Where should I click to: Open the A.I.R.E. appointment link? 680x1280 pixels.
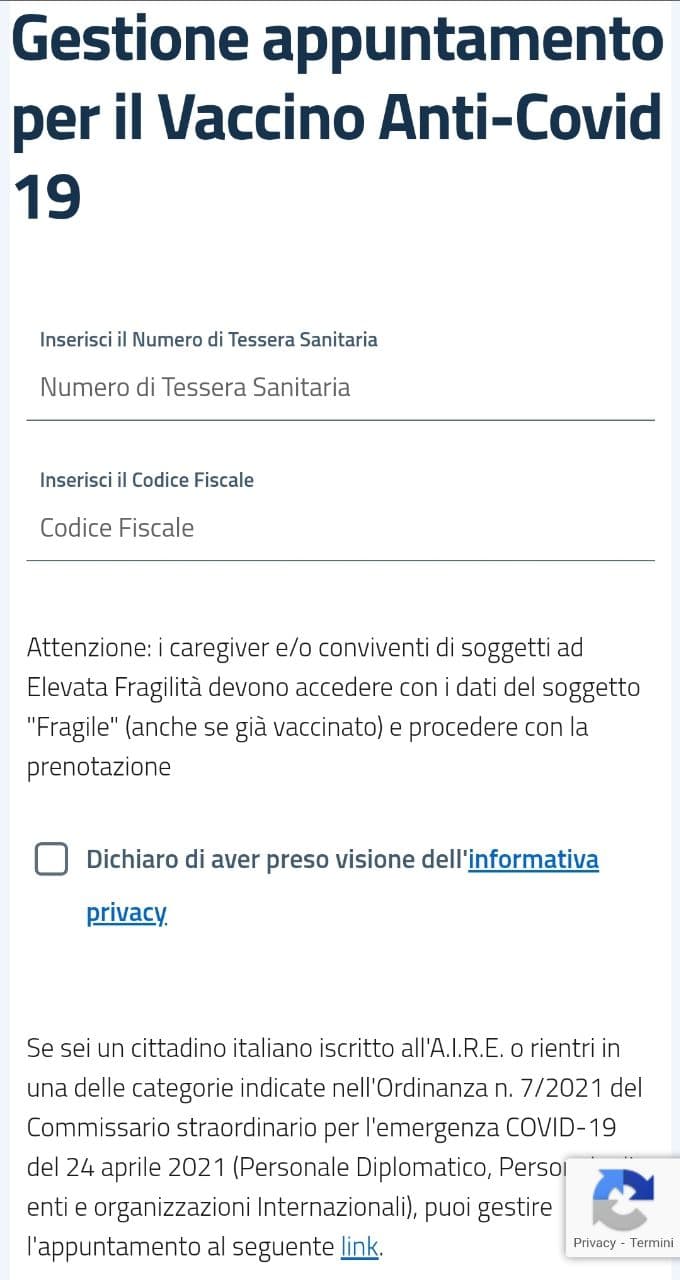pos(360,1247)
